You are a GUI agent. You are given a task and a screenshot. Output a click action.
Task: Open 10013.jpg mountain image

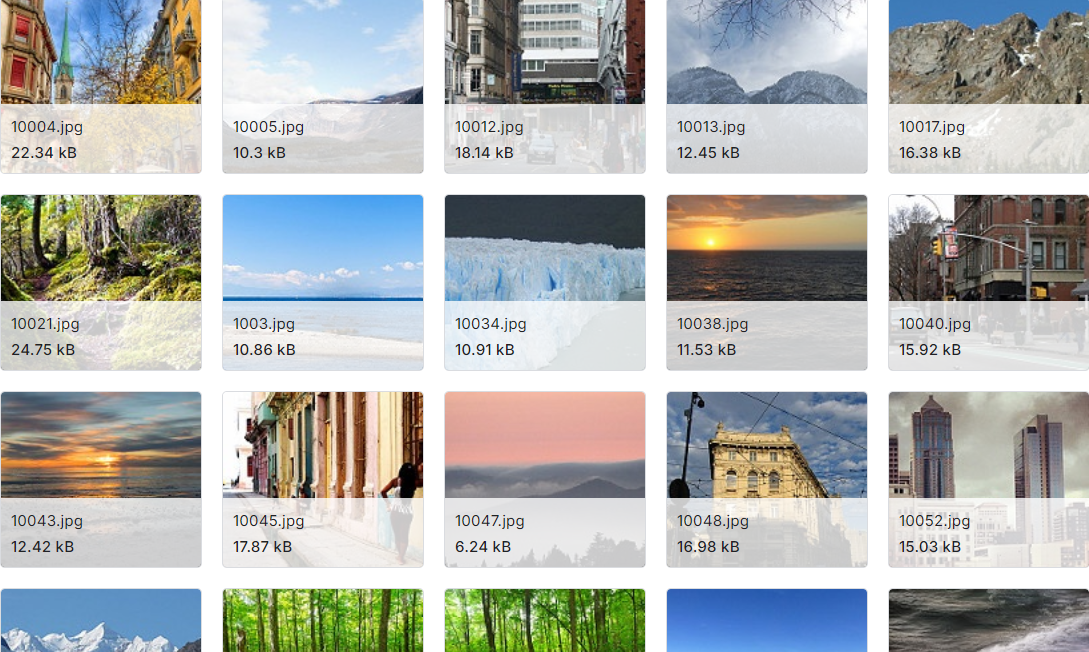click(766, 60)
